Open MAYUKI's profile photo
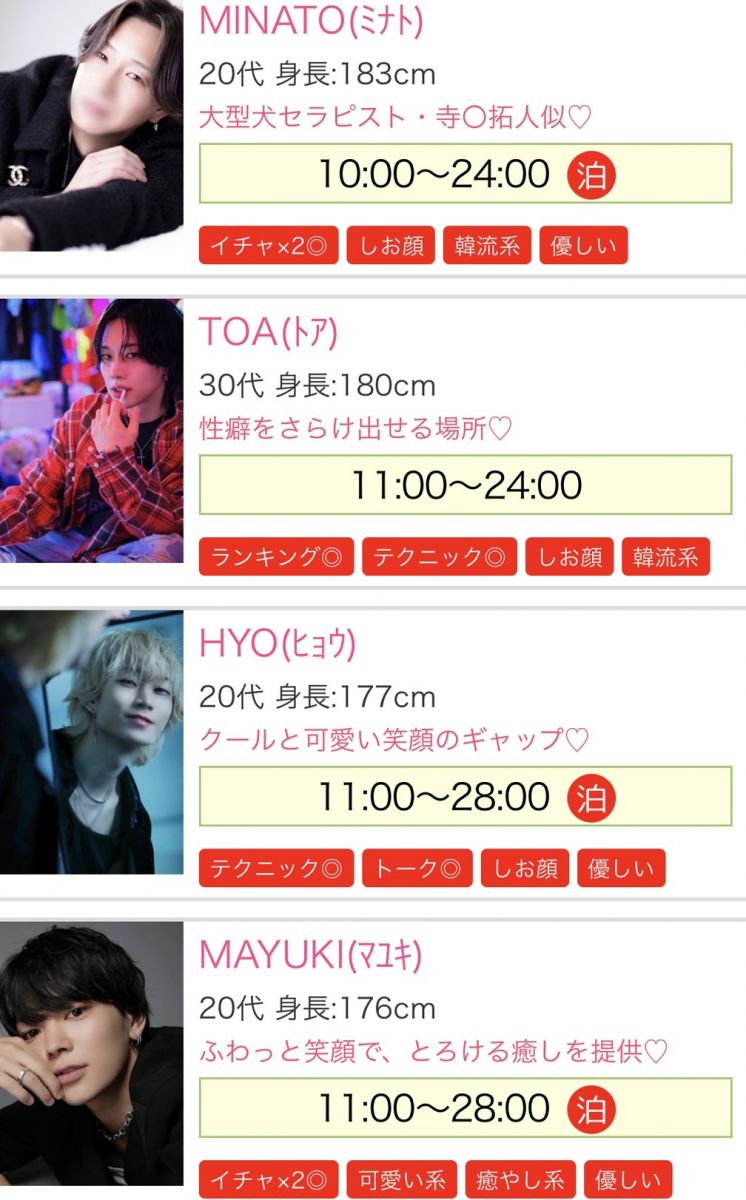Image resolution: width=746 pixels, height=1200 pixels. [x=92, y=1058]
